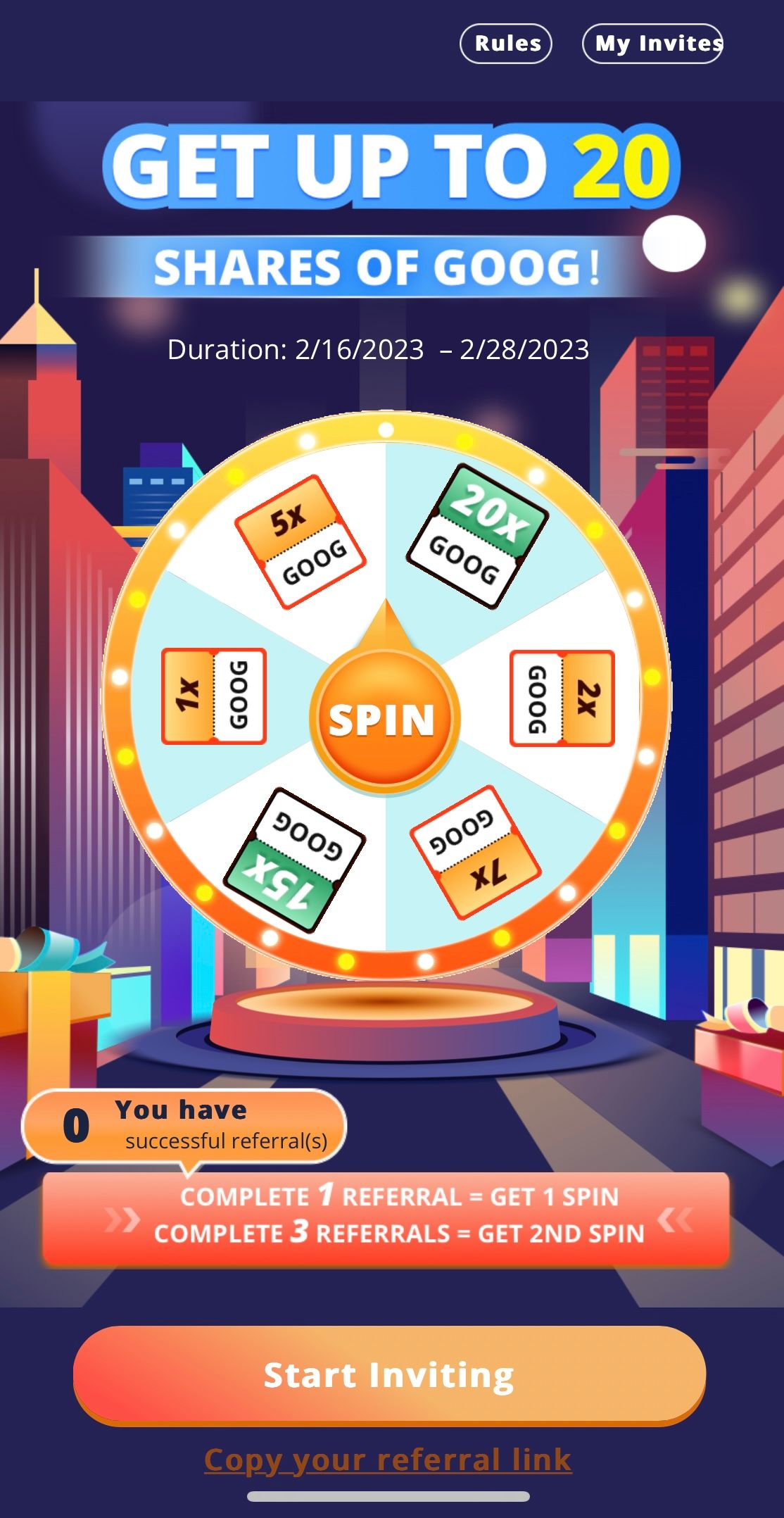Spin the prize wheel
Screen dimensions: 784x1518
coord(384,720)
